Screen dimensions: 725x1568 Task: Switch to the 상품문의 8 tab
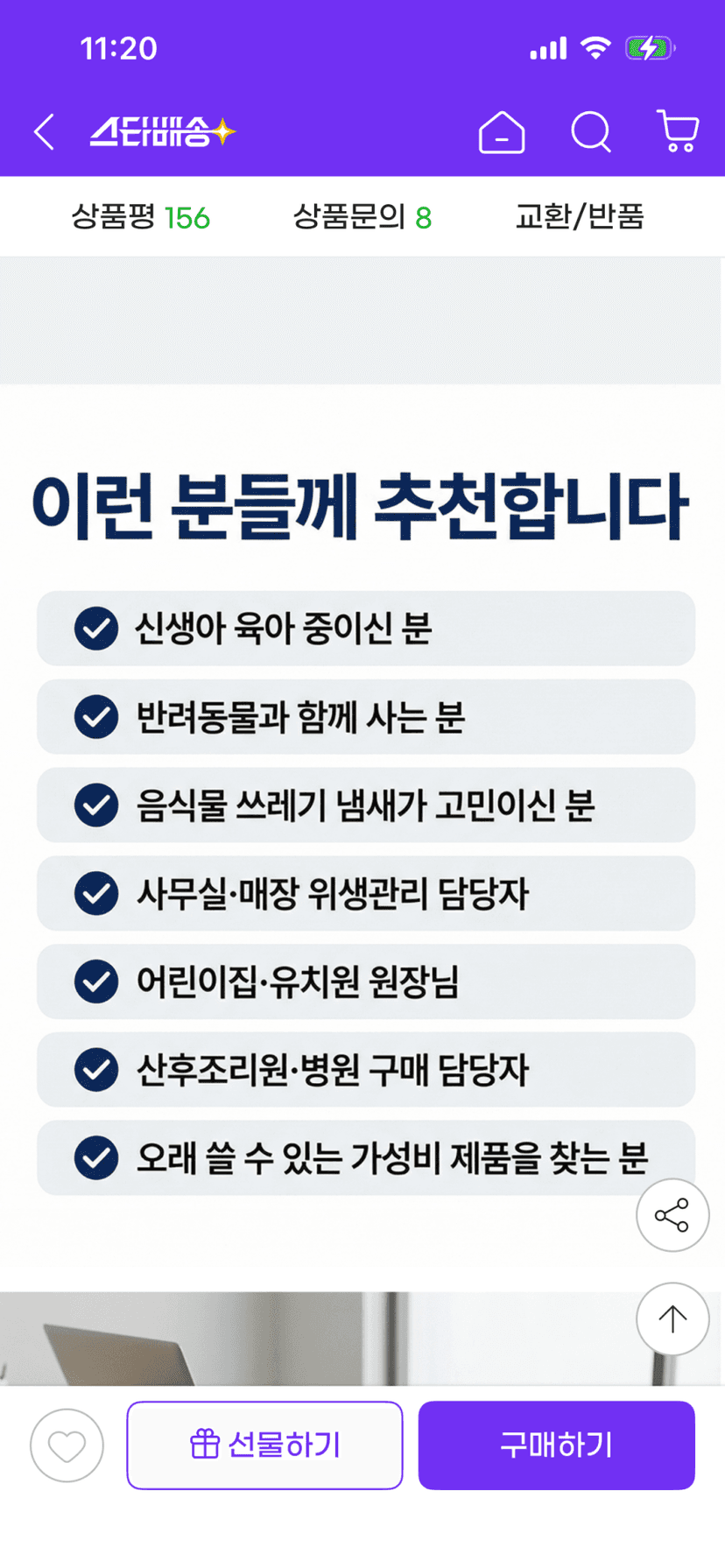(x=362, y=217)
